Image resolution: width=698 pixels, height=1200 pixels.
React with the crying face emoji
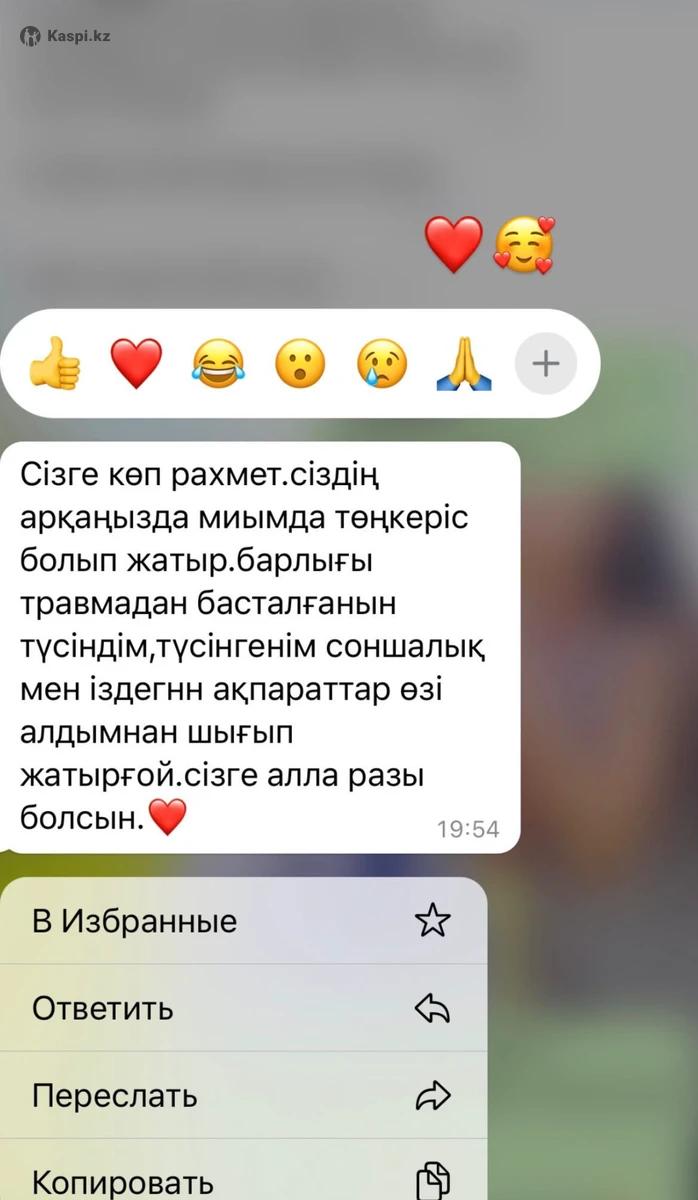(x=382, y=363)
